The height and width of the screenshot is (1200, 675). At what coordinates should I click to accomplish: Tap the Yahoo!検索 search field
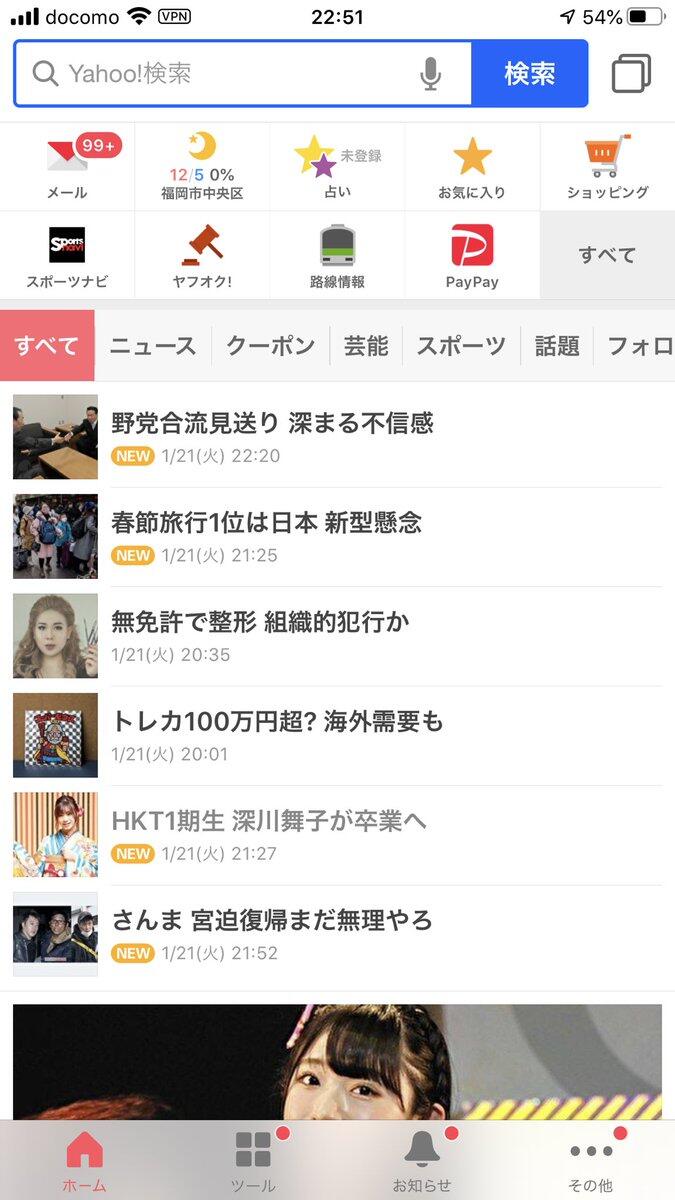pyautogui.click(x=230, y=74)
